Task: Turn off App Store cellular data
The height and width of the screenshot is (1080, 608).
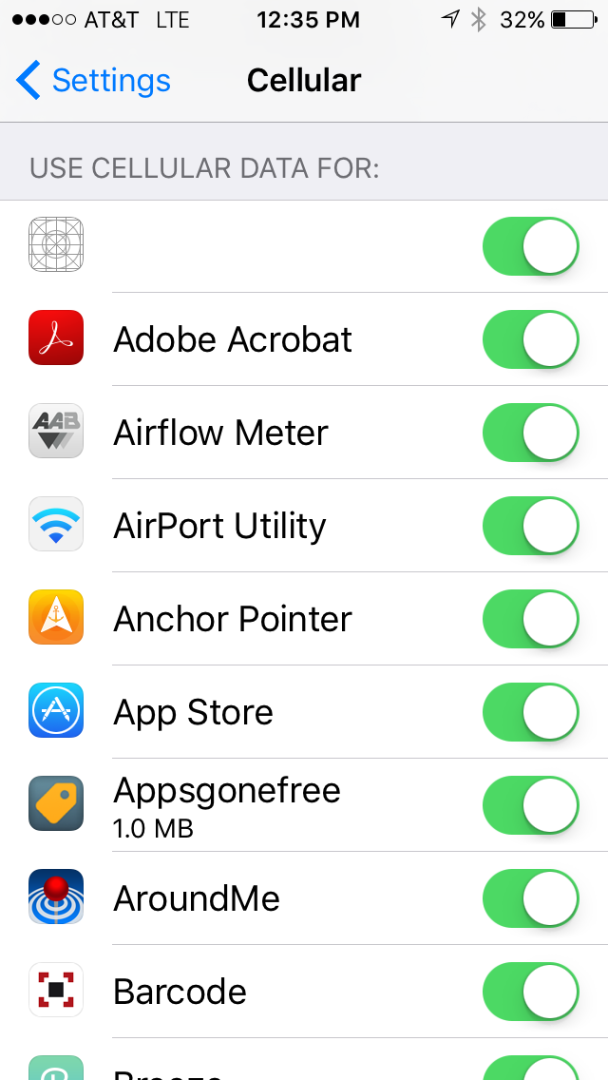Action: [530, 712]
